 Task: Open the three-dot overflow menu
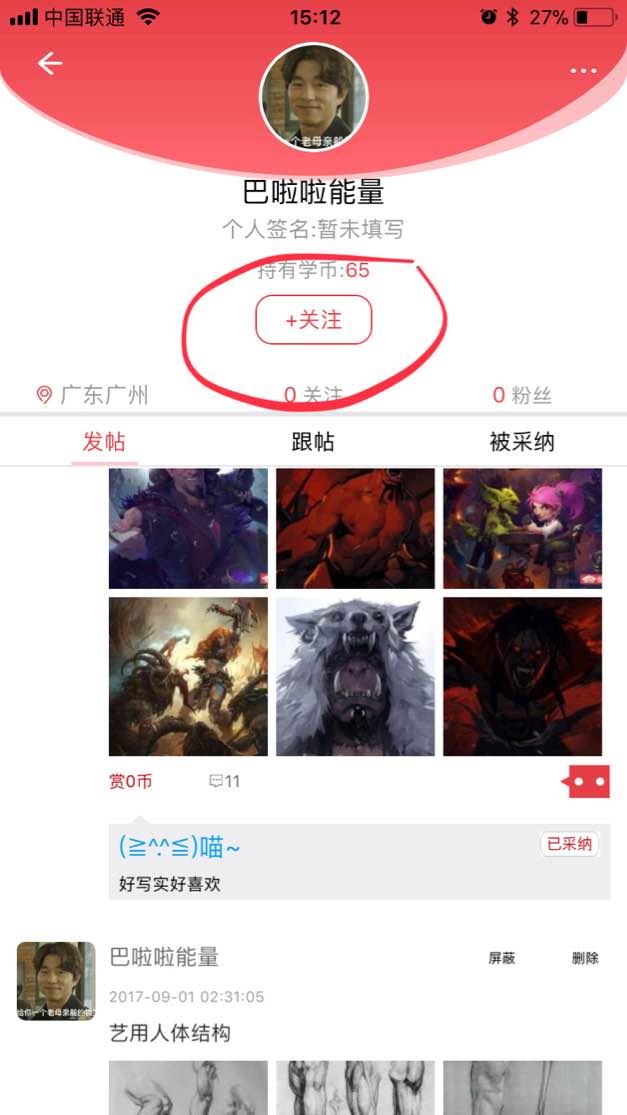tap(583, 71)
